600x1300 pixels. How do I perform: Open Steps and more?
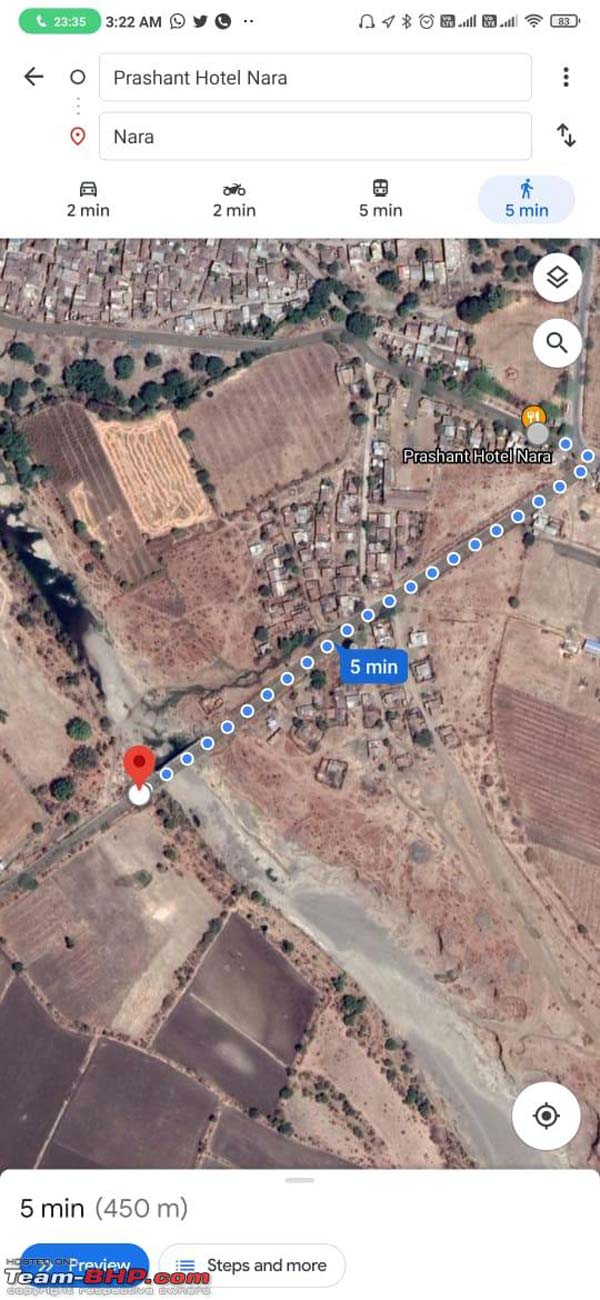(252, 1265)
